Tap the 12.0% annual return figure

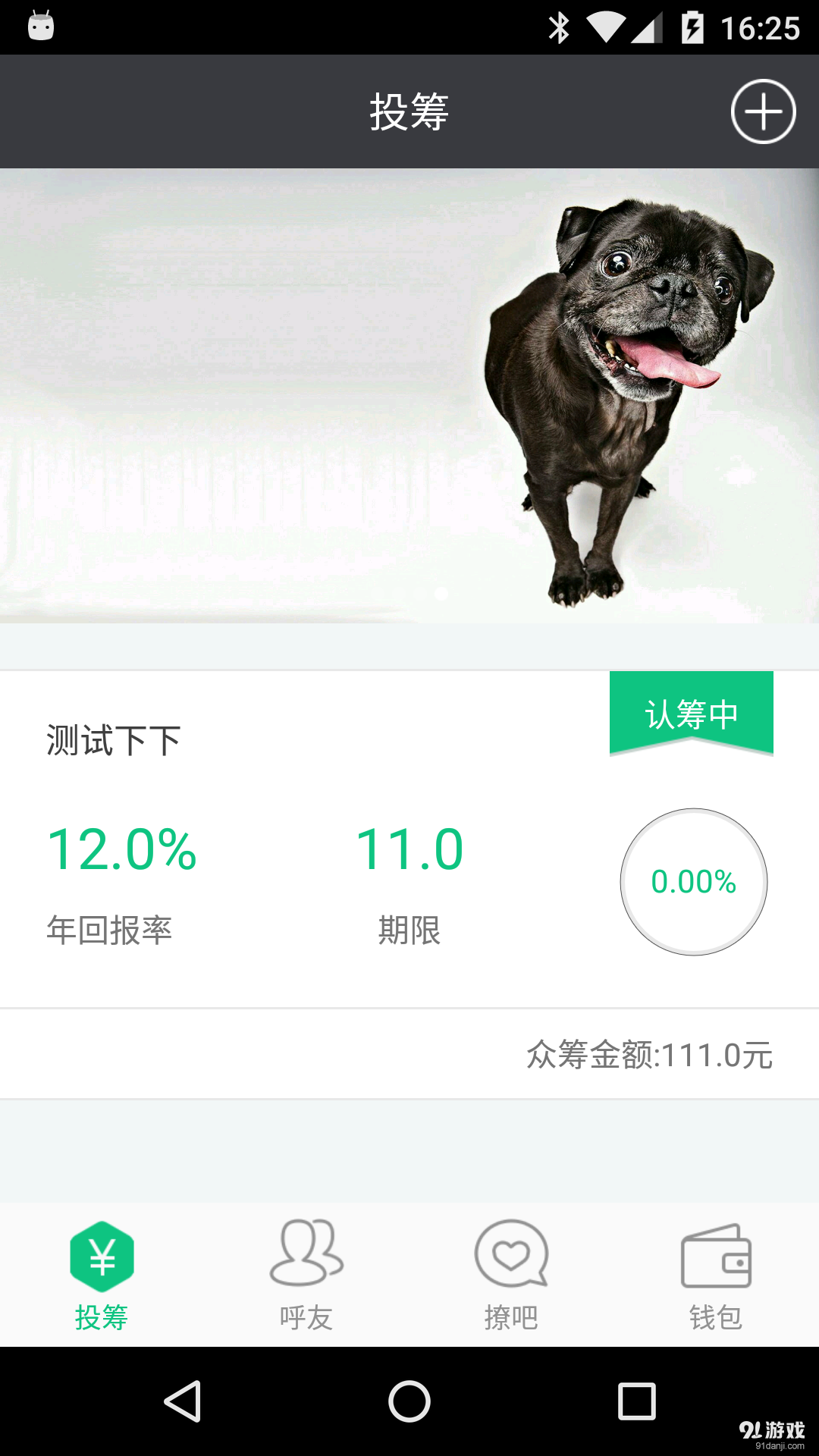click(x=121, y=849)
